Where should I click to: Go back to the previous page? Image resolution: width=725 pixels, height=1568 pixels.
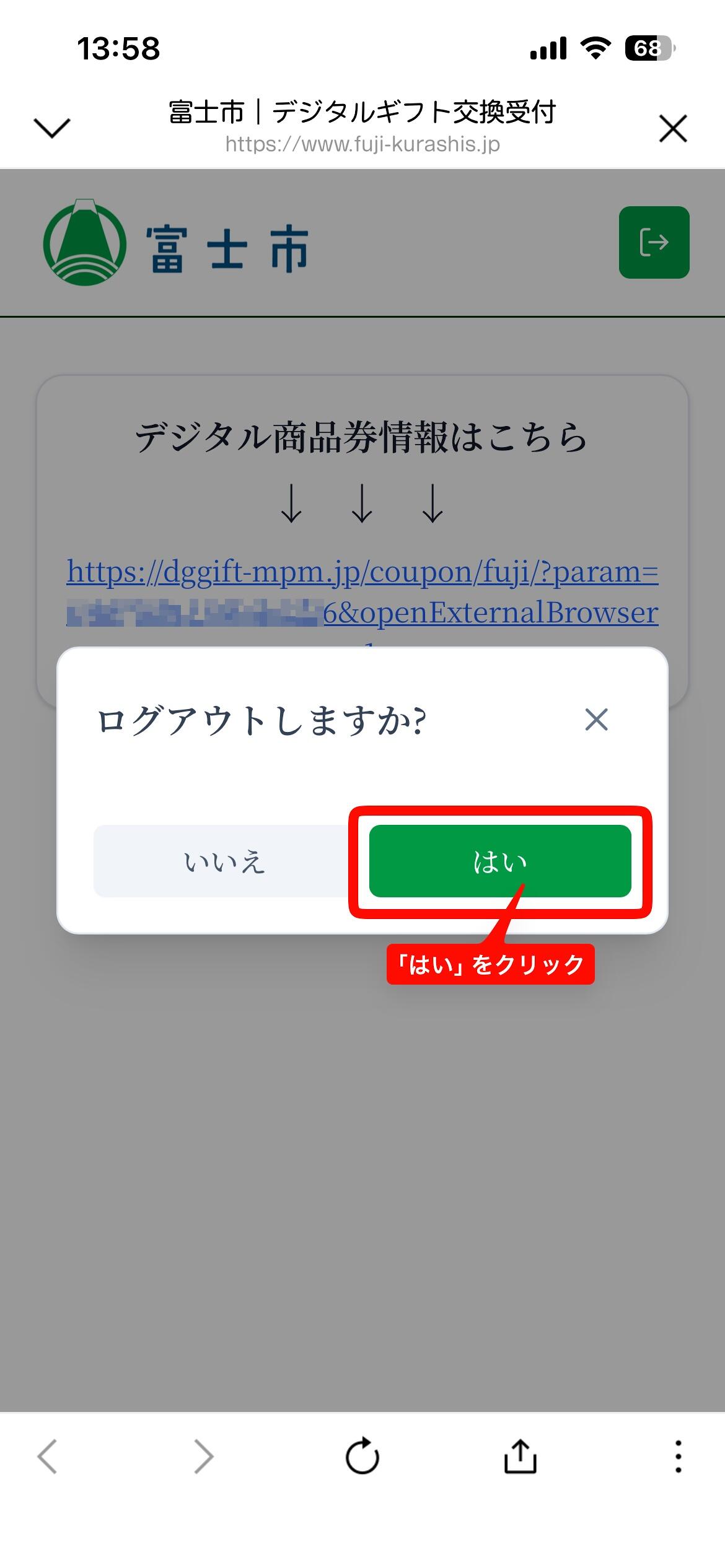pyautogui.click(x=48, y=1455)
